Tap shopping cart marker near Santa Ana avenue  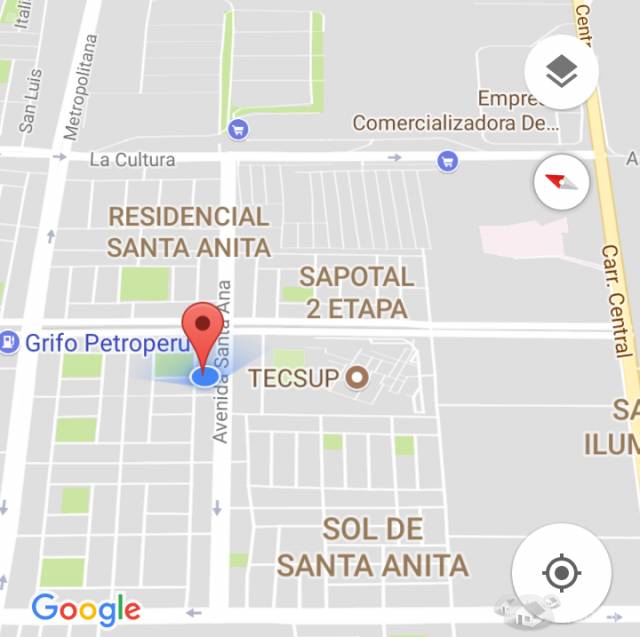(237, 129)
